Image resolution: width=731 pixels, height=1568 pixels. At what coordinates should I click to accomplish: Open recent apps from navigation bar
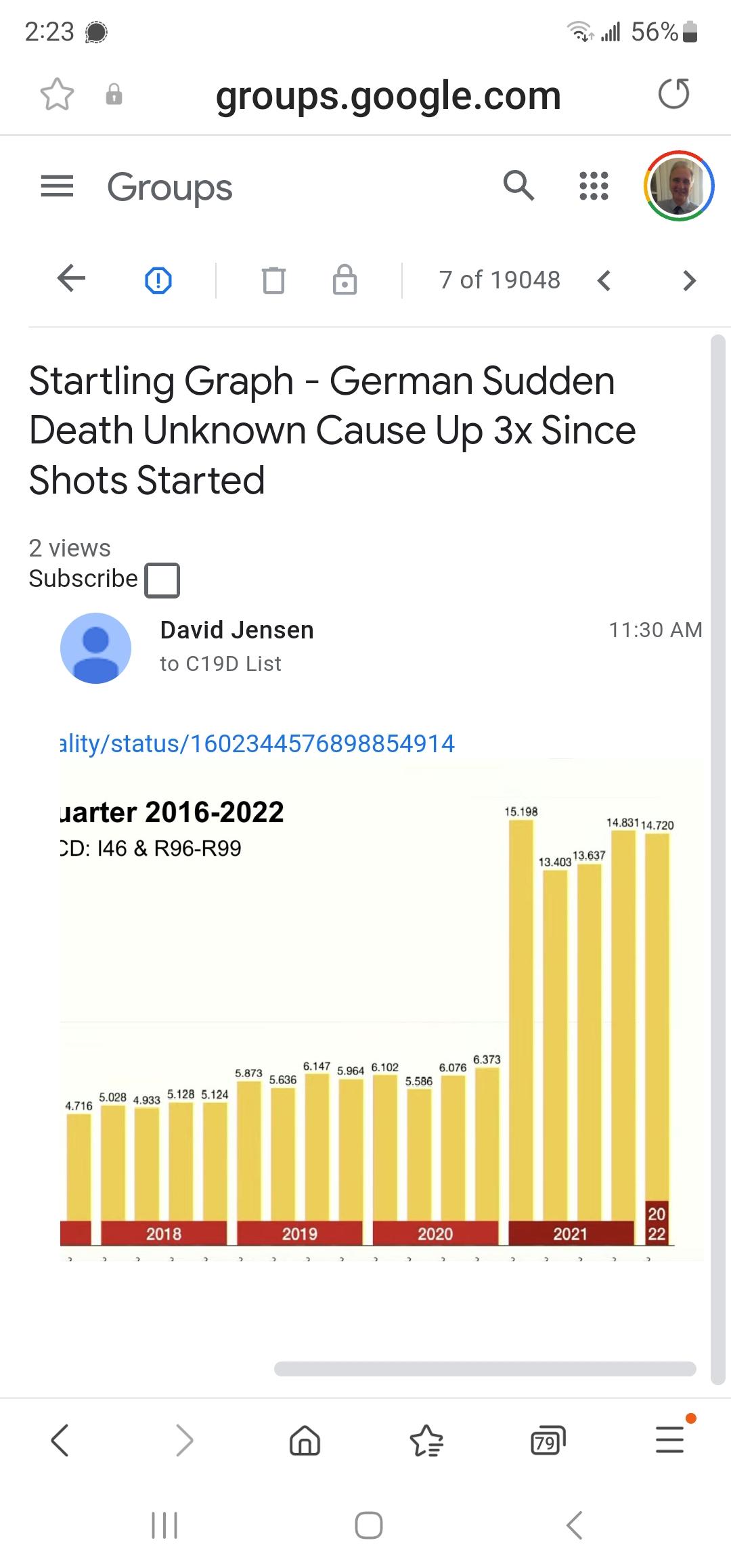164,1526
